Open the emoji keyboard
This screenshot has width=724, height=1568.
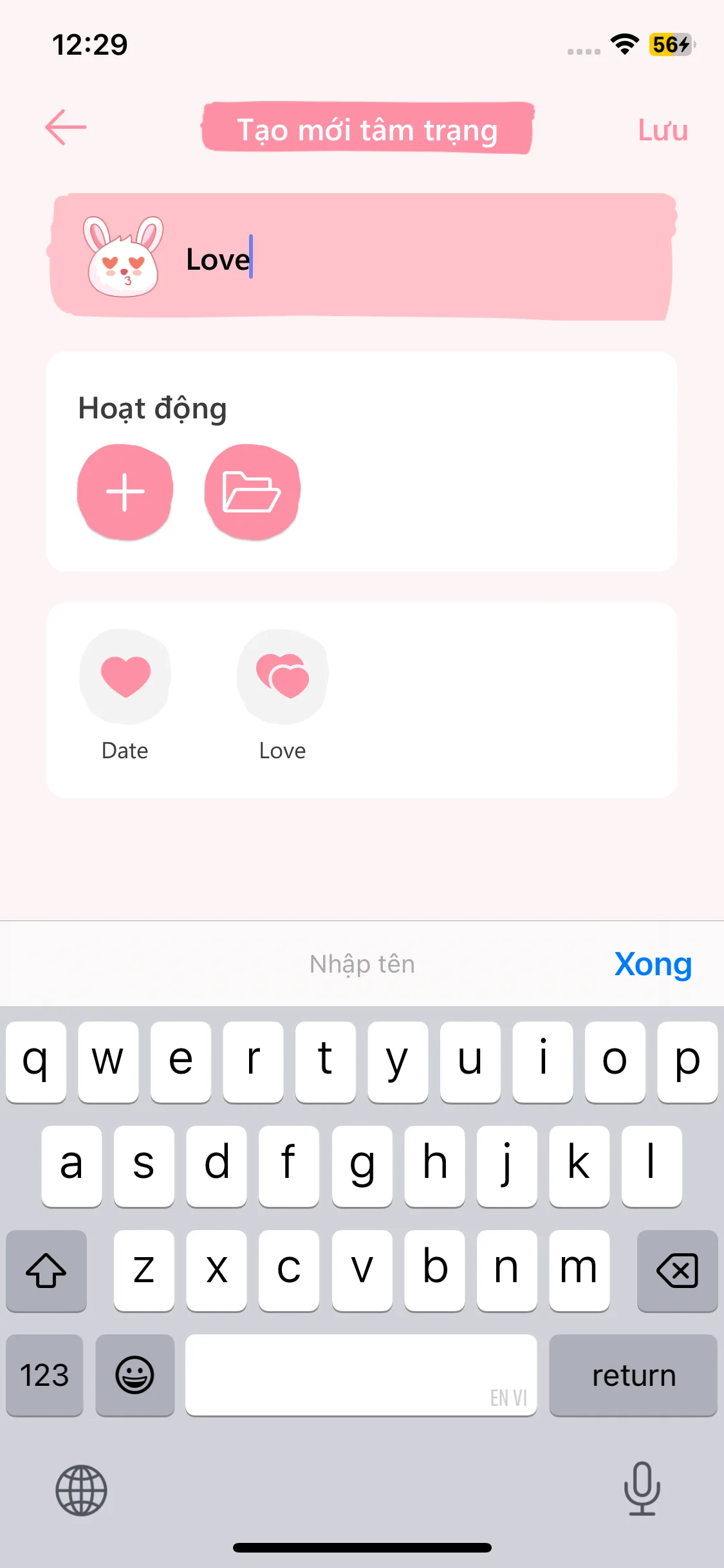tap(135, 1376)
